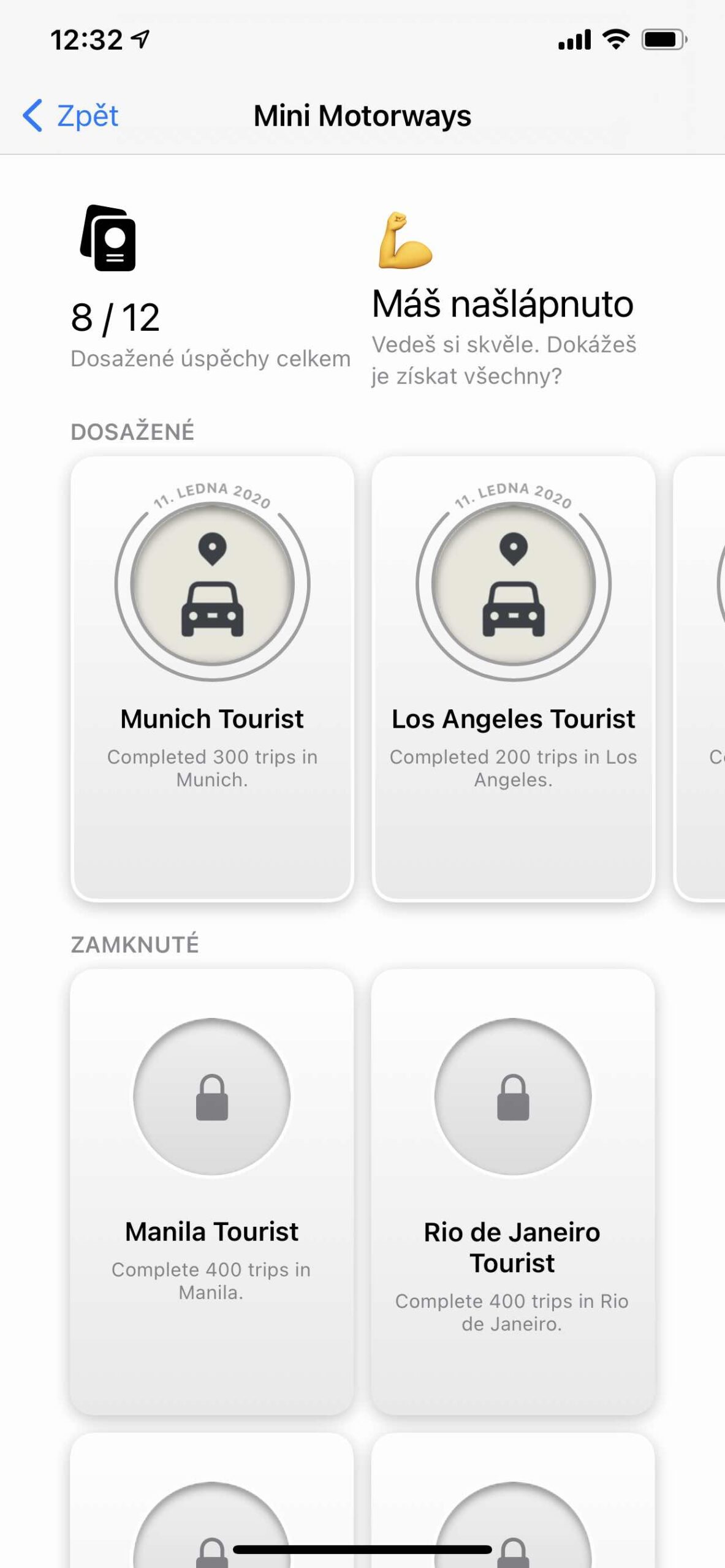The height and width of the screenshot is (1568, 725).
Task: Open the Munich Tourist achievement card
Action: point(212,678)
